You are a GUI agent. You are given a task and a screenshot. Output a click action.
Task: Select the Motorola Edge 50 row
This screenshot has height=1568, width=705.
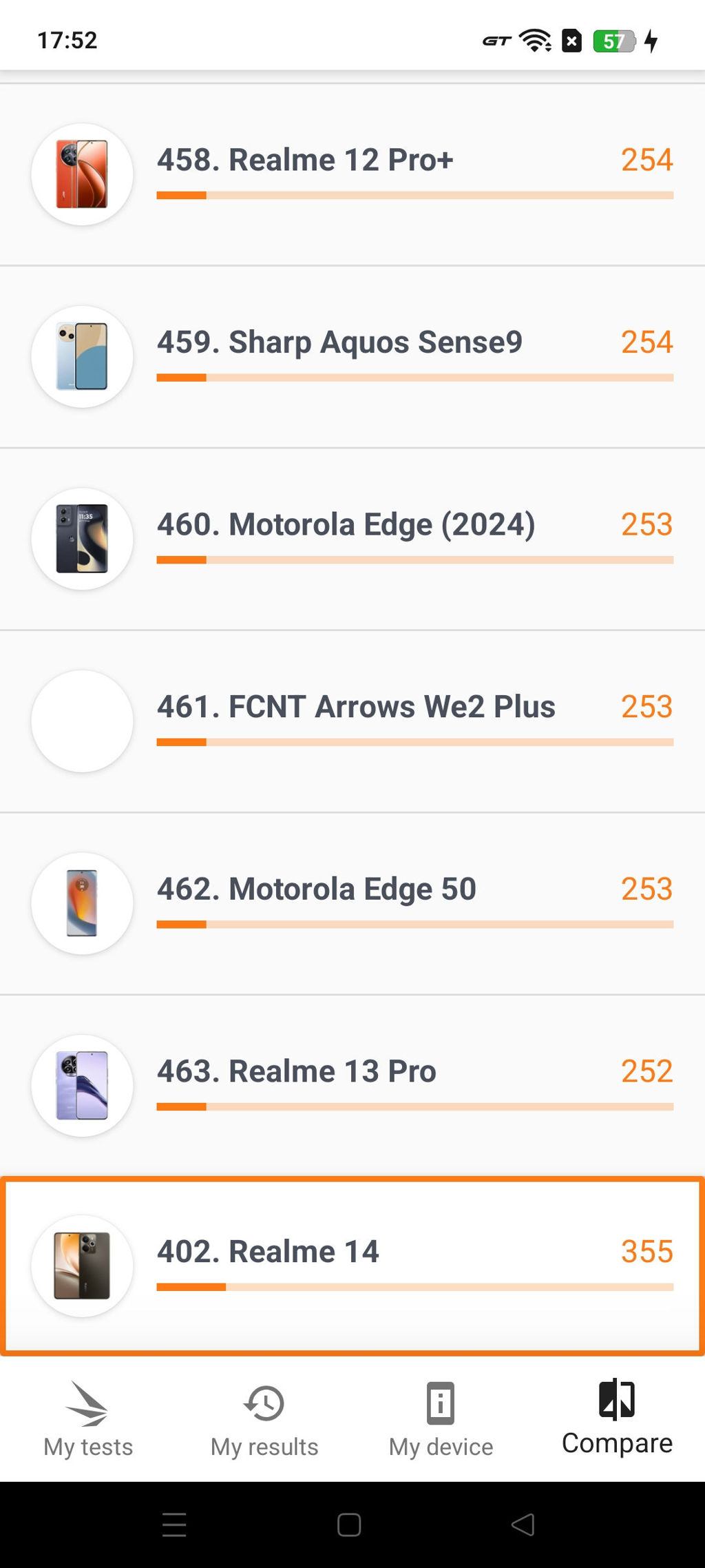[x=352, y=903]
